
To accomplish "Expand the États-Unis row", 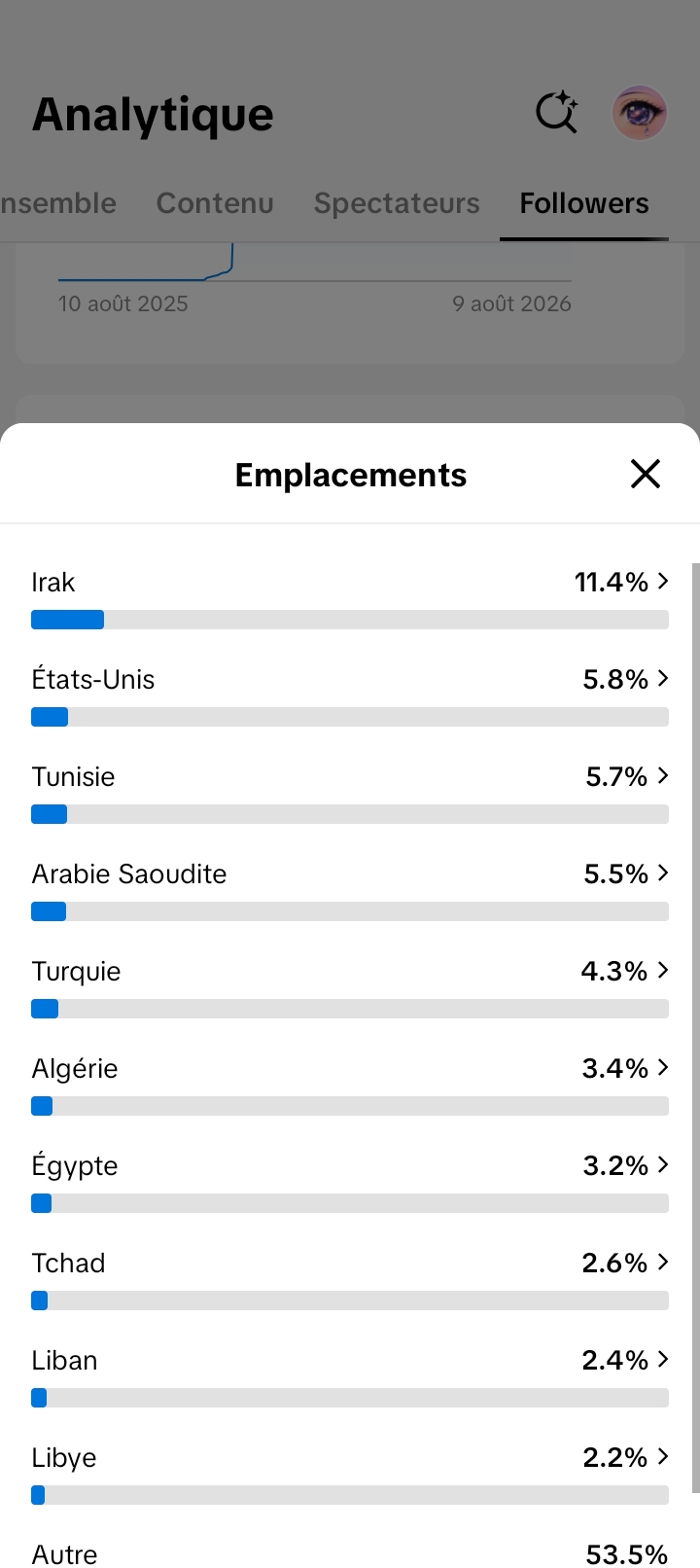I will coord(350,695).
